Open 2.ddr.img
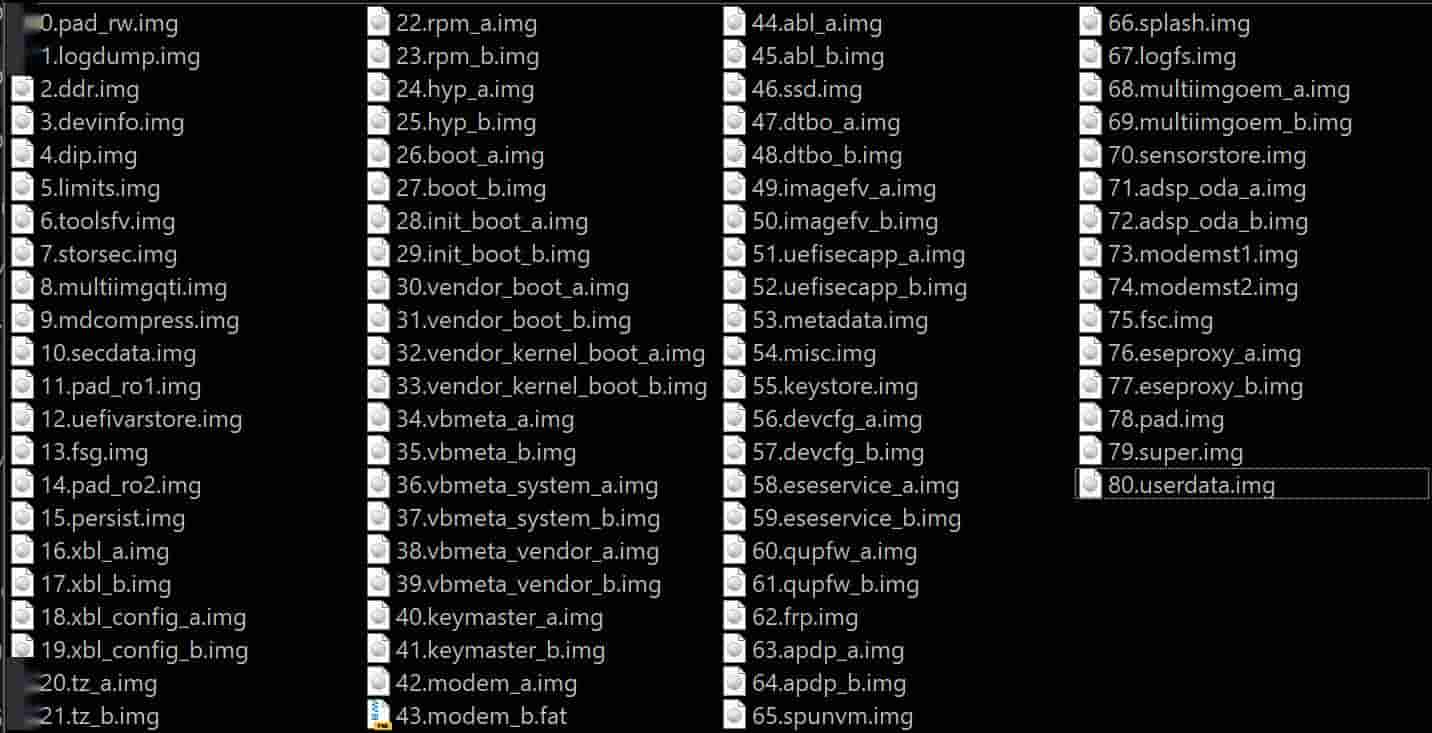This screenshot has height=733, width=1432. pos(89,89)
